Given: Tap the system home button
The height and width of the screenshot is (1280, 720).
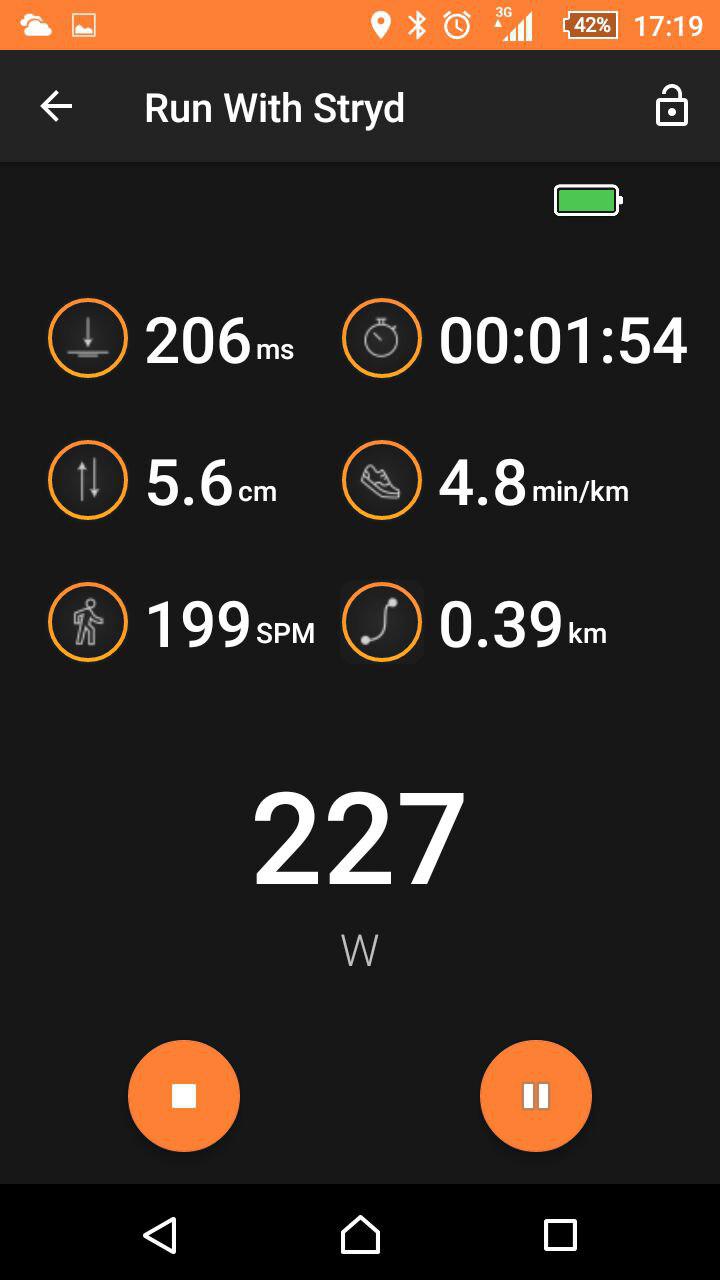Looking at the screenshot, I should 360,1235.
